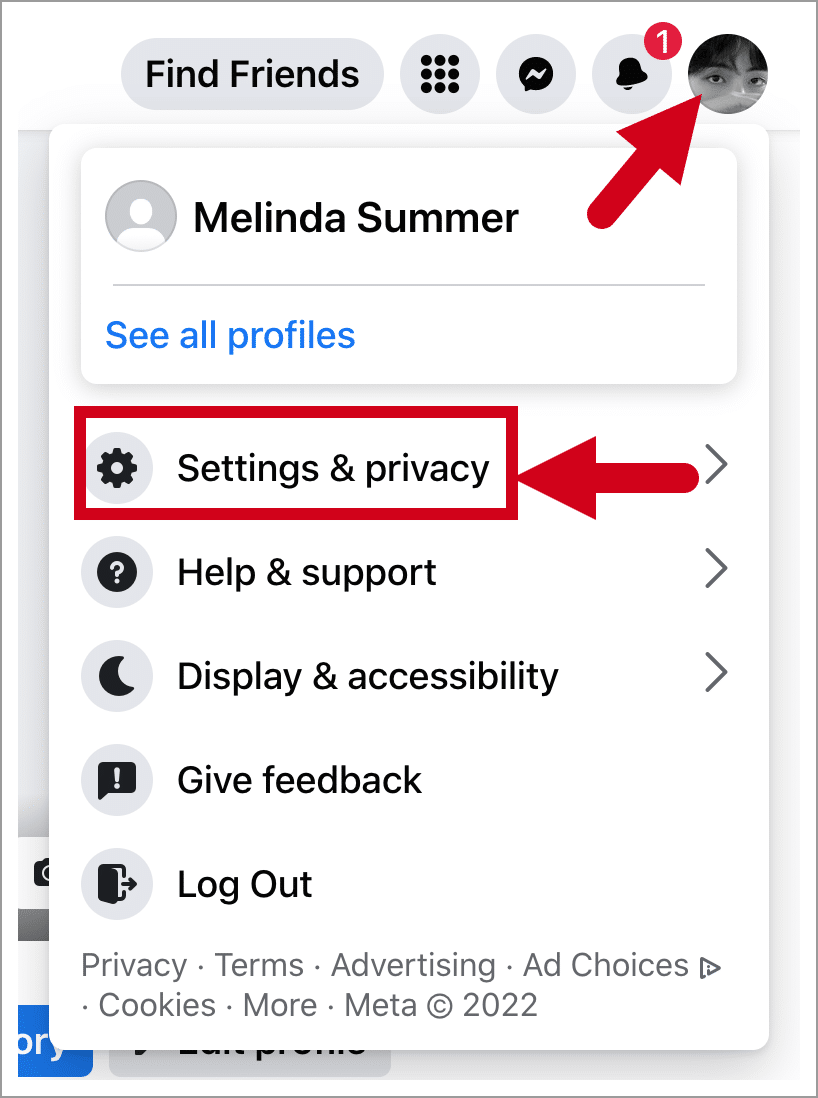Screen dimensions: 818x1098
Task: Open Settings & privacy
Action: [x=405, y=468]
